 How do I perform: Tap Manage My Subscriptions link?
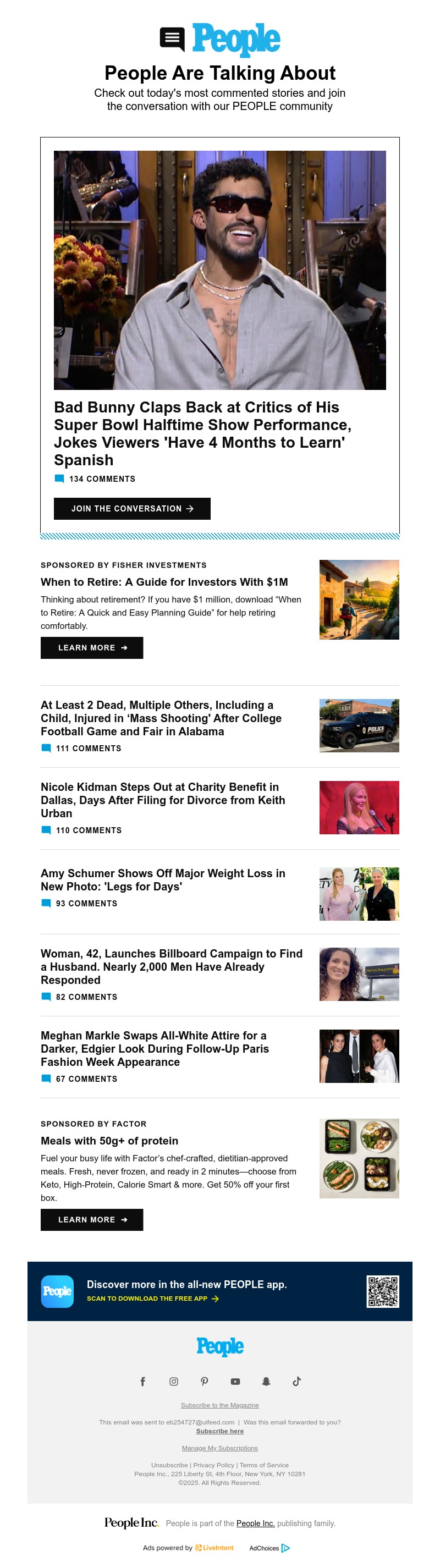point(219,1448)
